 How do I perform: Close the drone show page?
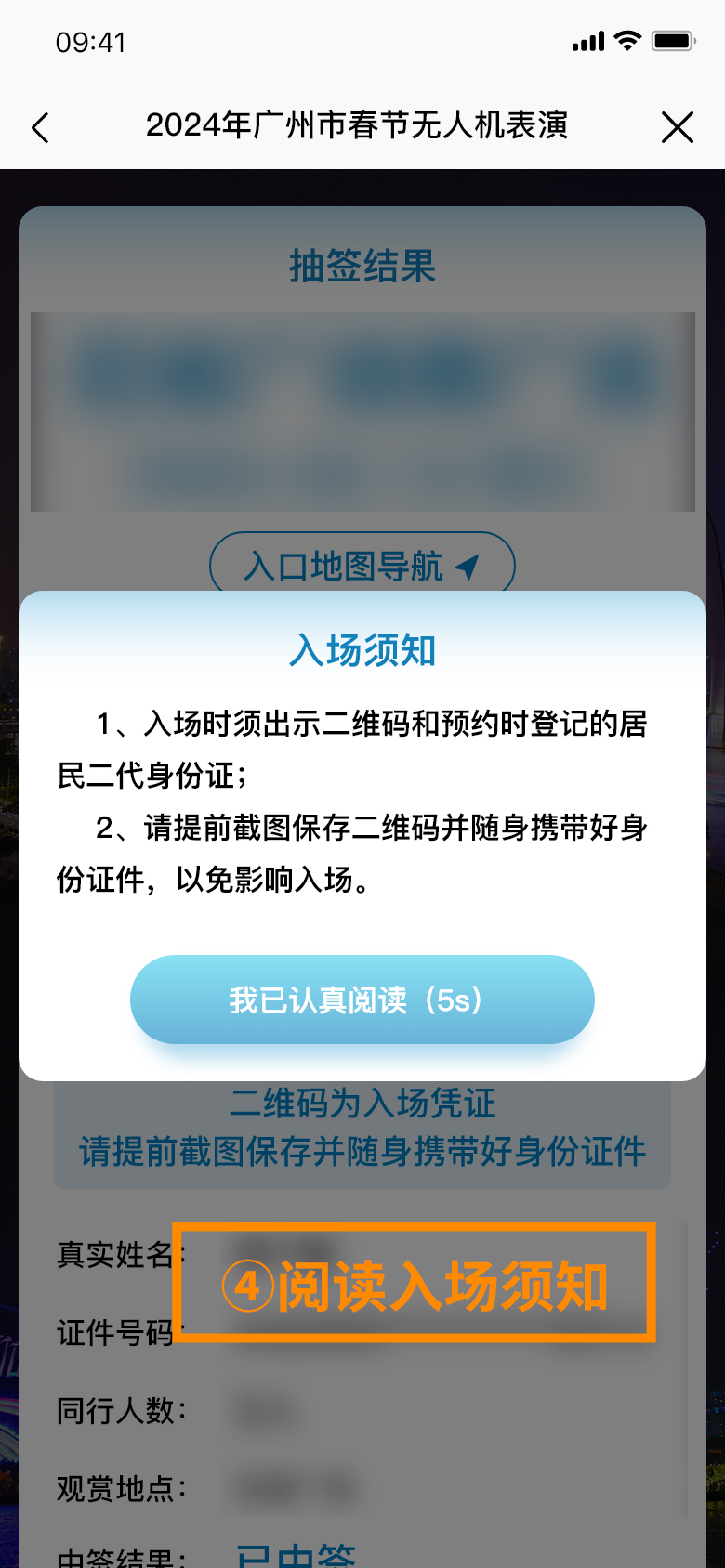pos(678,127)
